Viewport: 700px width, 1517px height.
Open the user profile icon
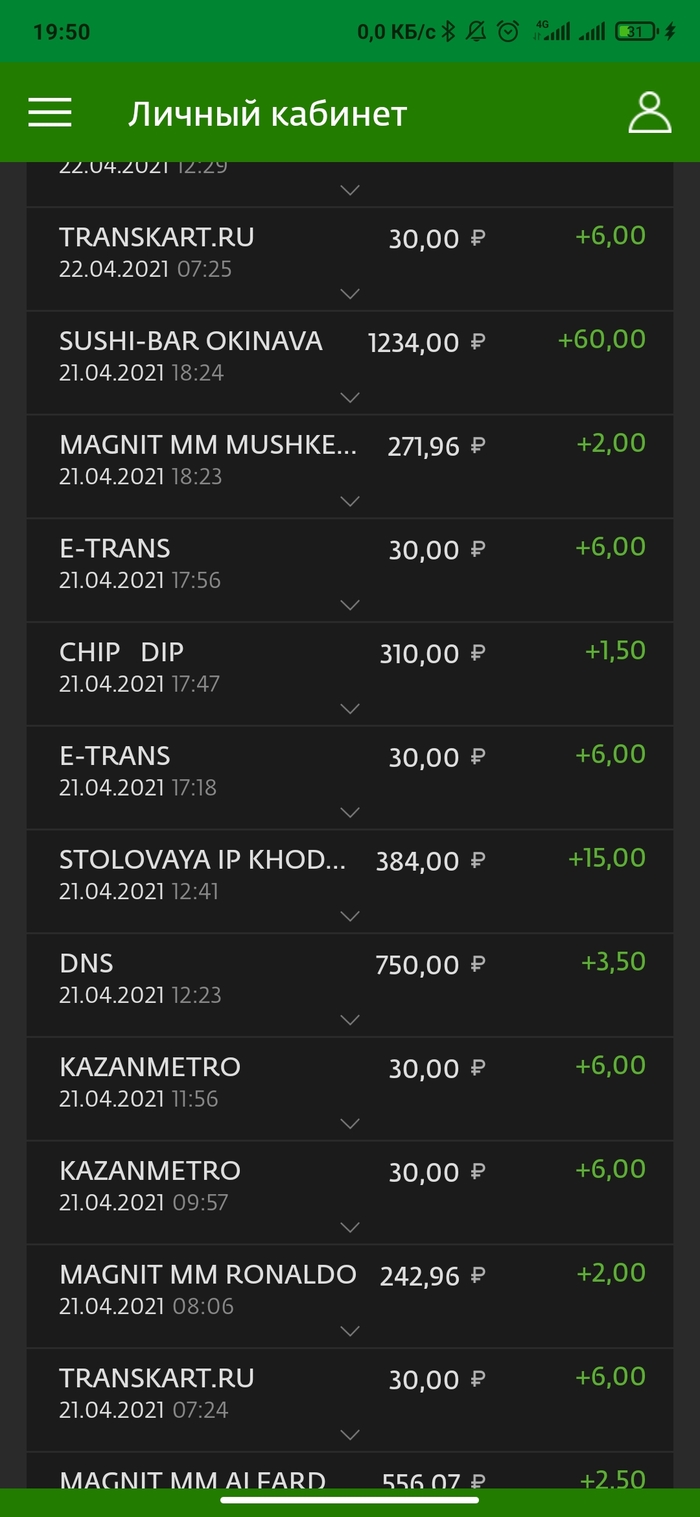pos(649,113)
